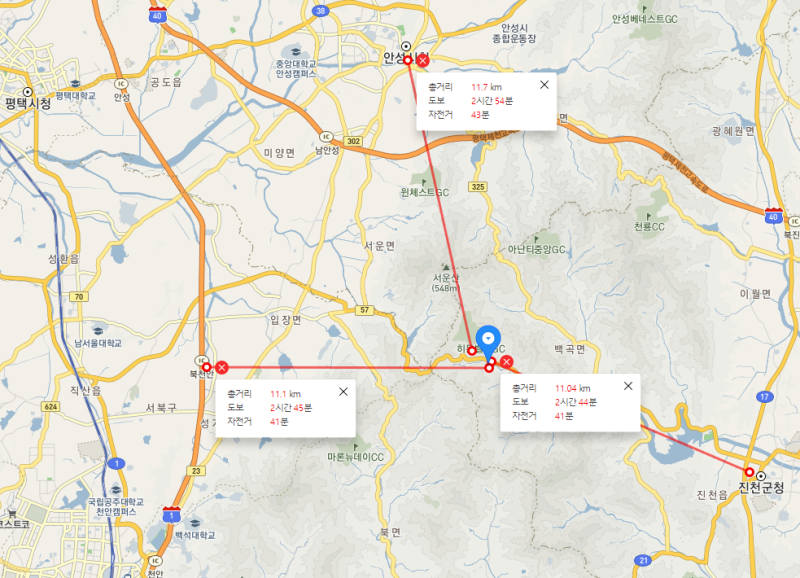Close the 11.04 km distance popup
This screenshot has width=800, height=578.
(x=628, y=385)
